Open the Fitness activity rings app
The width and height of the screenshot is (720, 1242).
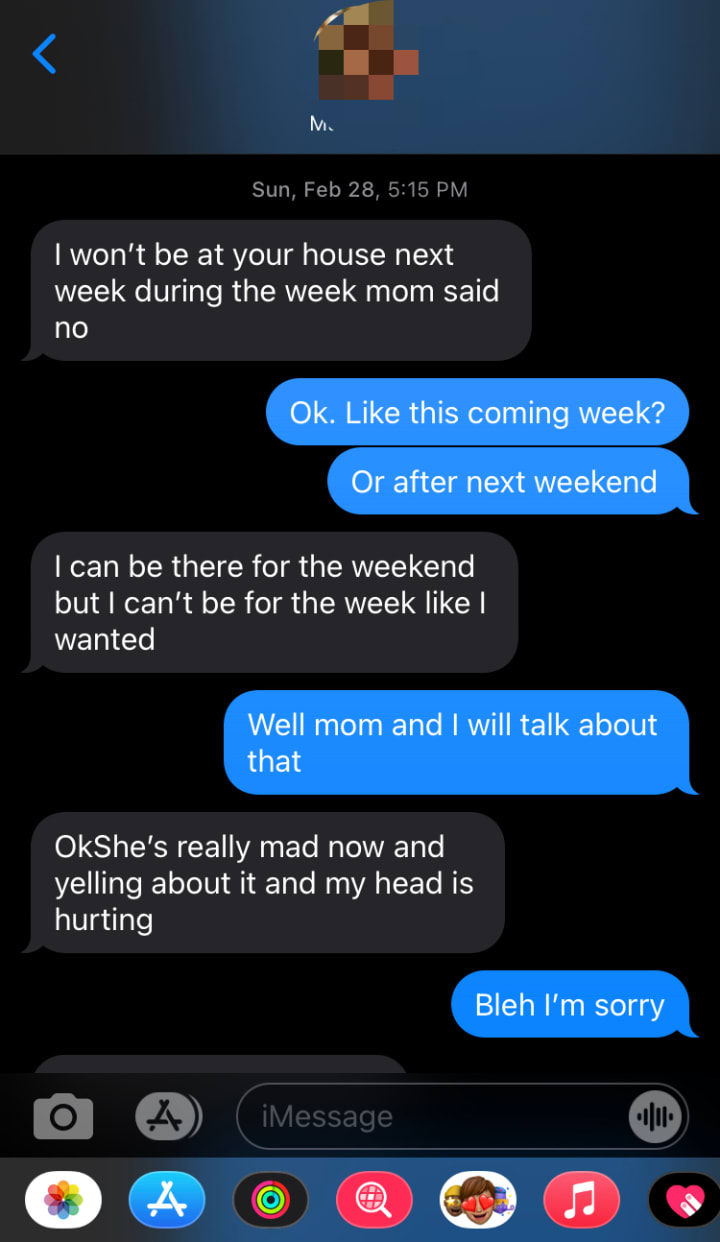tap(270, 1199)
